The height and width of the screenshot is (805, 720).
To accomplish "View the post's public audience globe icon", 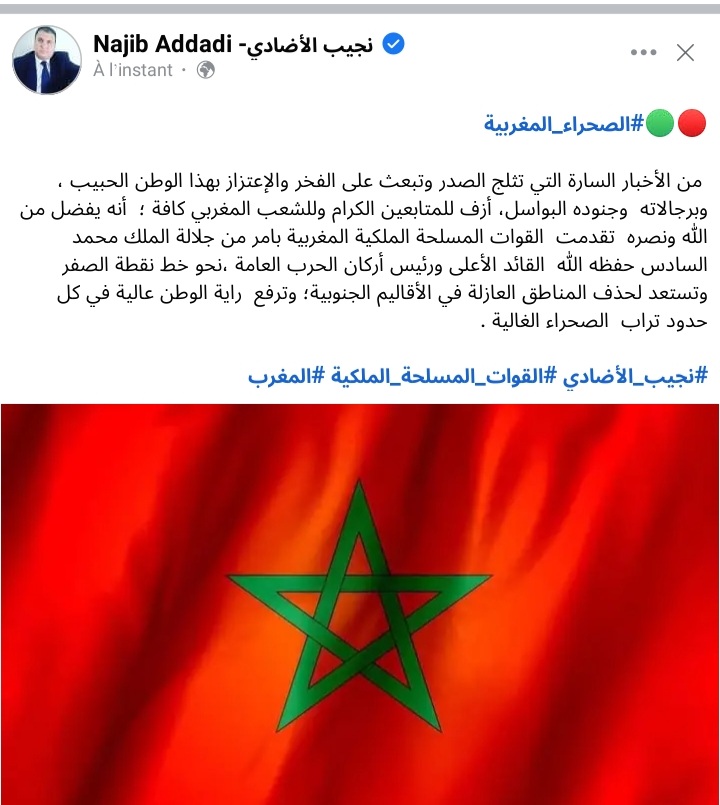I will coord(206,71).
